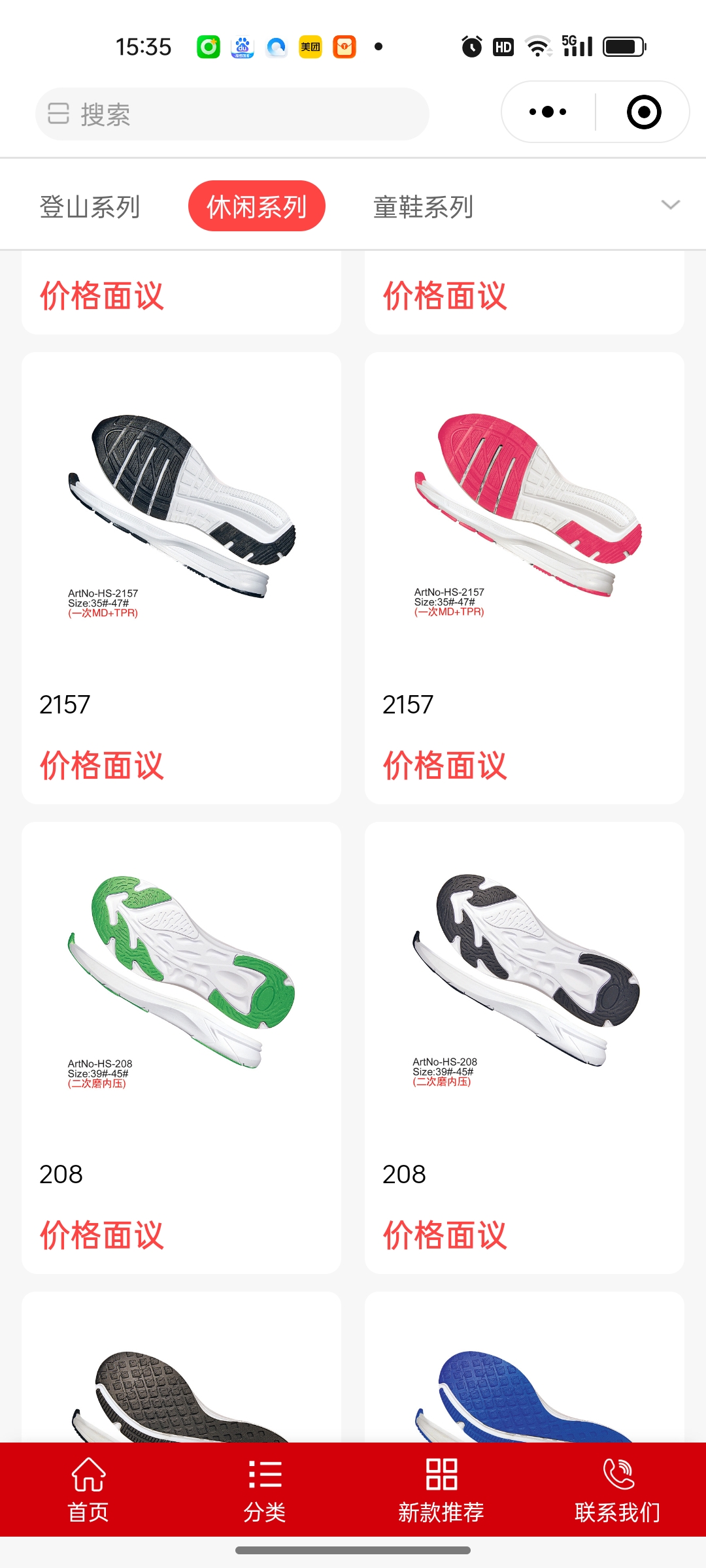The height and width of the screenshot is (1568, 706).
Task: Expand the category dropdown chevron
Action: (670, 205)
